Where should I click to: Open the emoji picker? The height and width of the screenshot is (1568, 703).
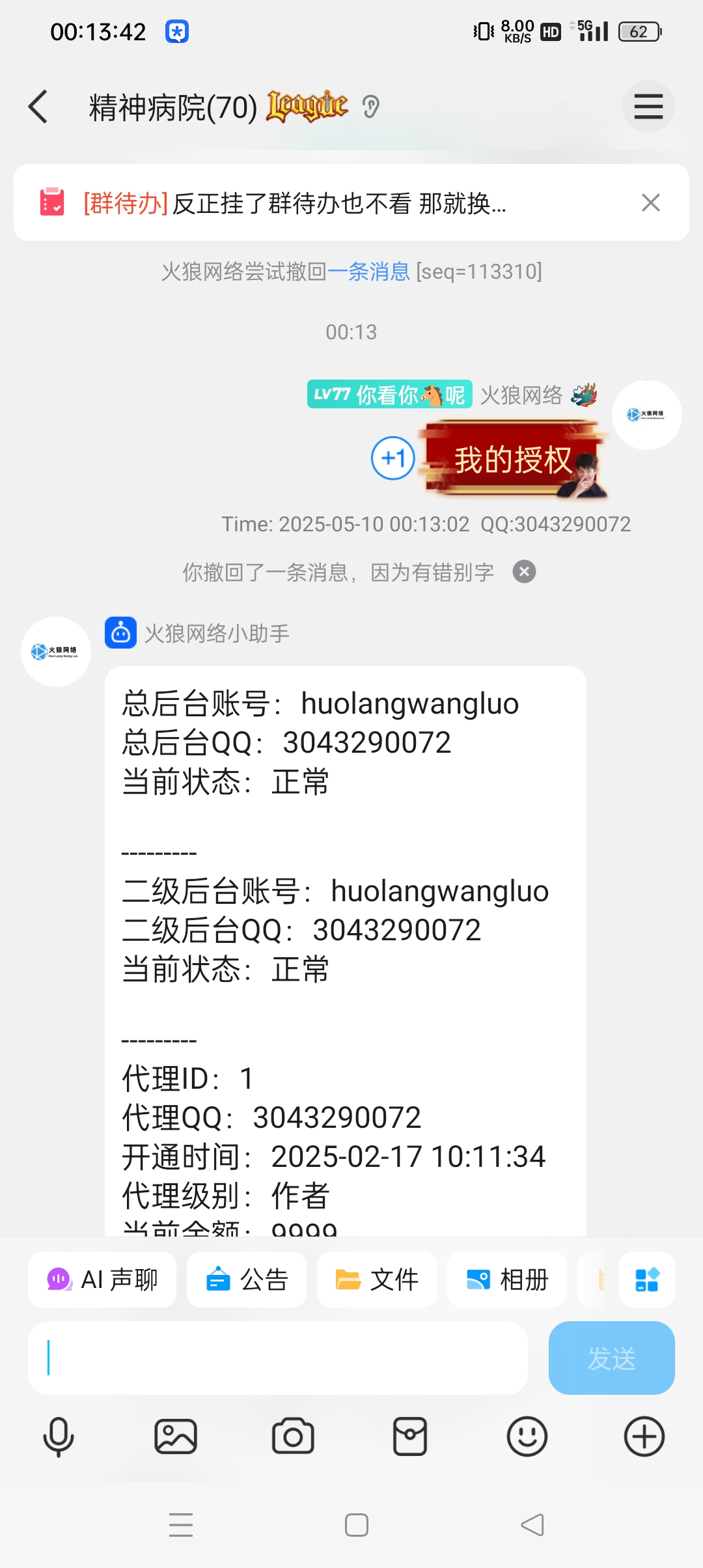(x=527, y=1436)
